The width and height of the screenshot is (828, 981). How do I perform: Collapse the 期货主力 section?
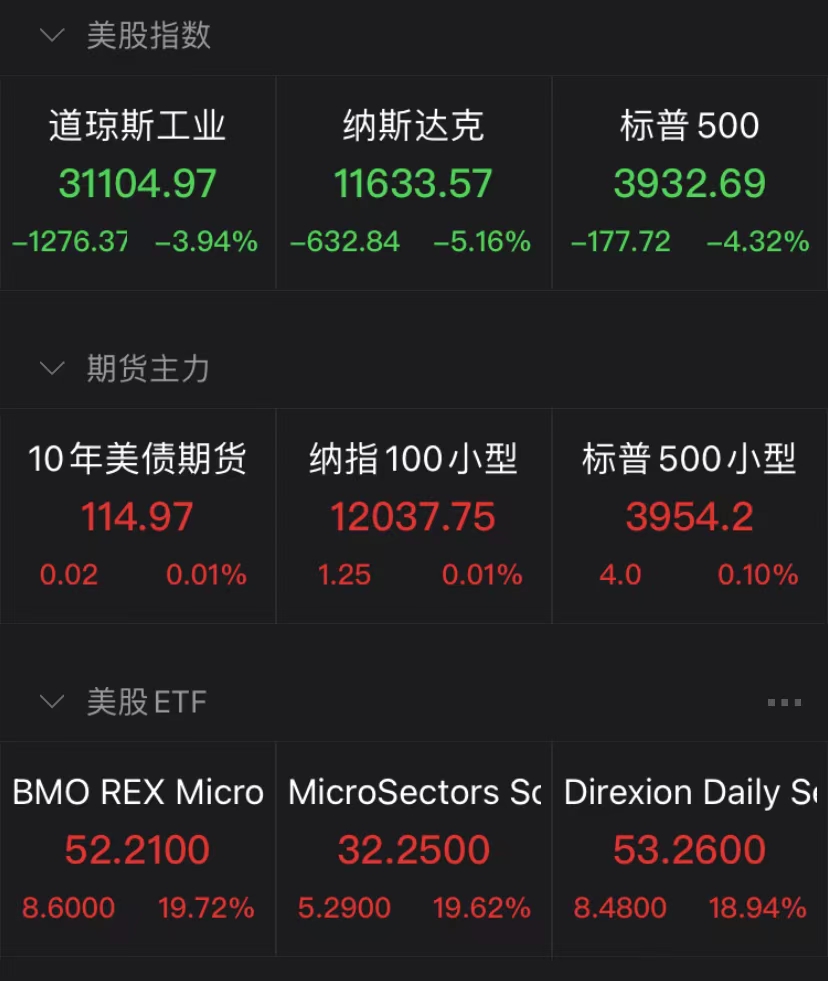[x=52, y=369]
